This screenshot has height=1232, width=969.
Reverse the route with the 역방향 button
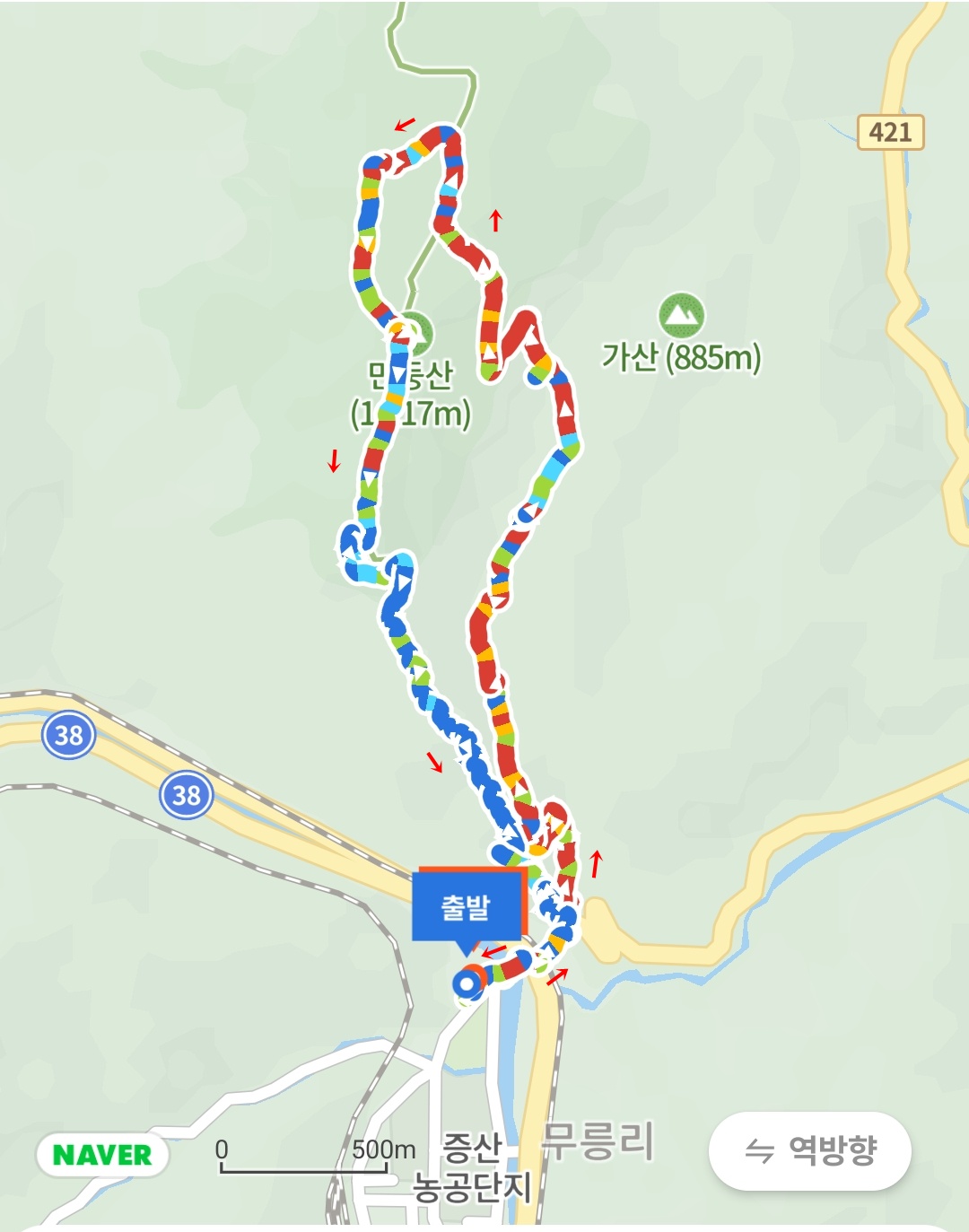pyautogui.click(x=810, y=1150)
